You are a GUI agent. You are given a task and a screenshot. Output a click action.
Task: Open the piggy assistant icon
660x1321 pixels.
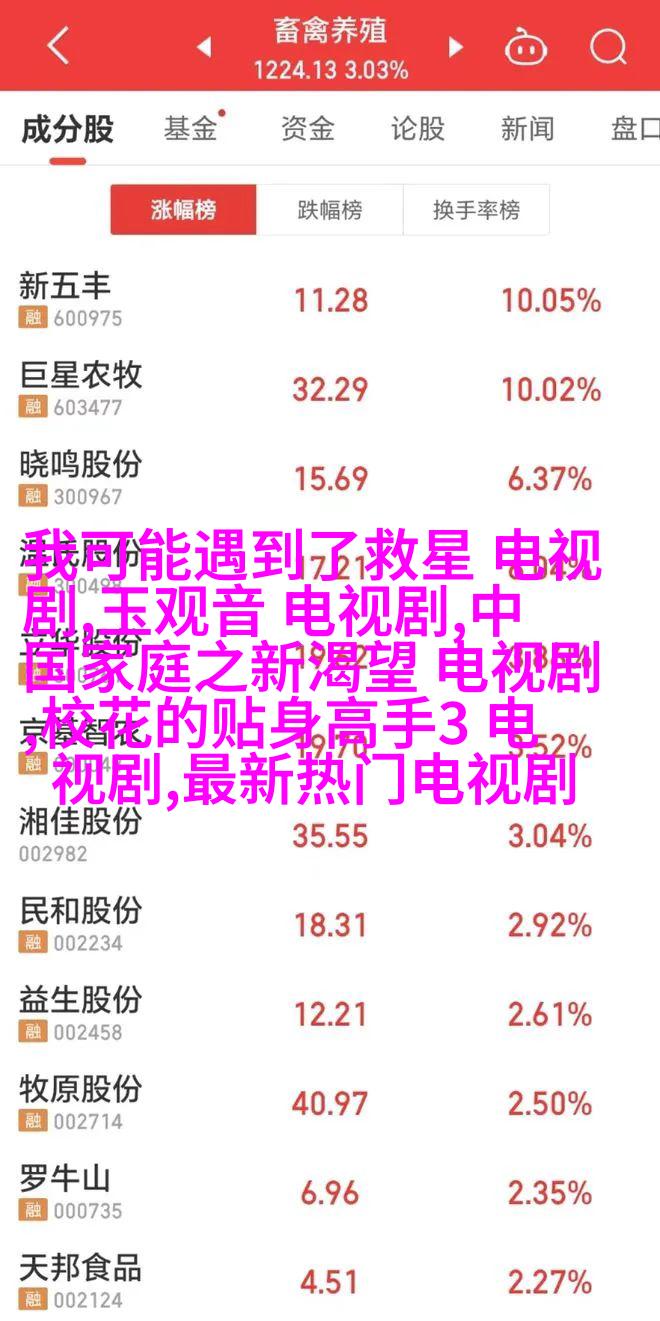pos(525,46)
